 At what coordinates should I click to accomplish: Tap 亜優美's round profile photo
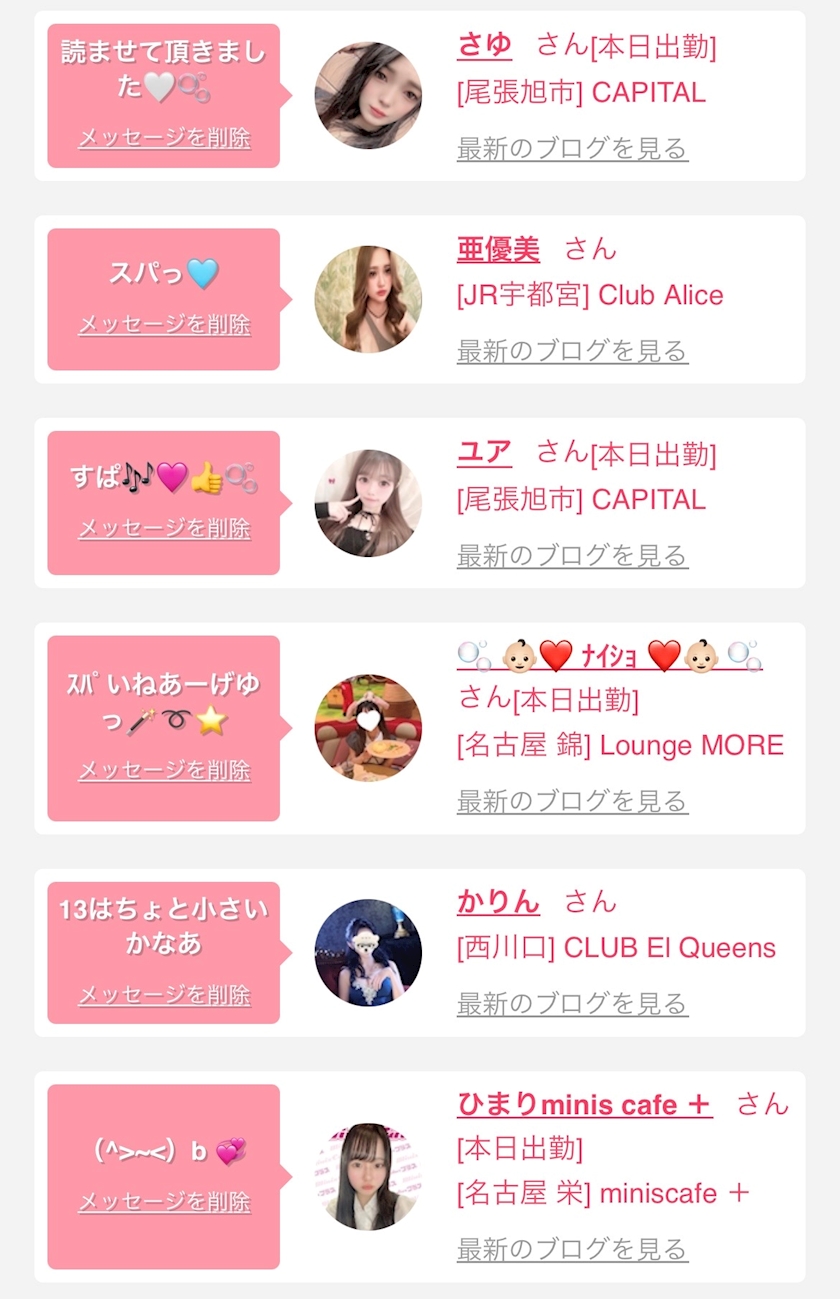368,299
